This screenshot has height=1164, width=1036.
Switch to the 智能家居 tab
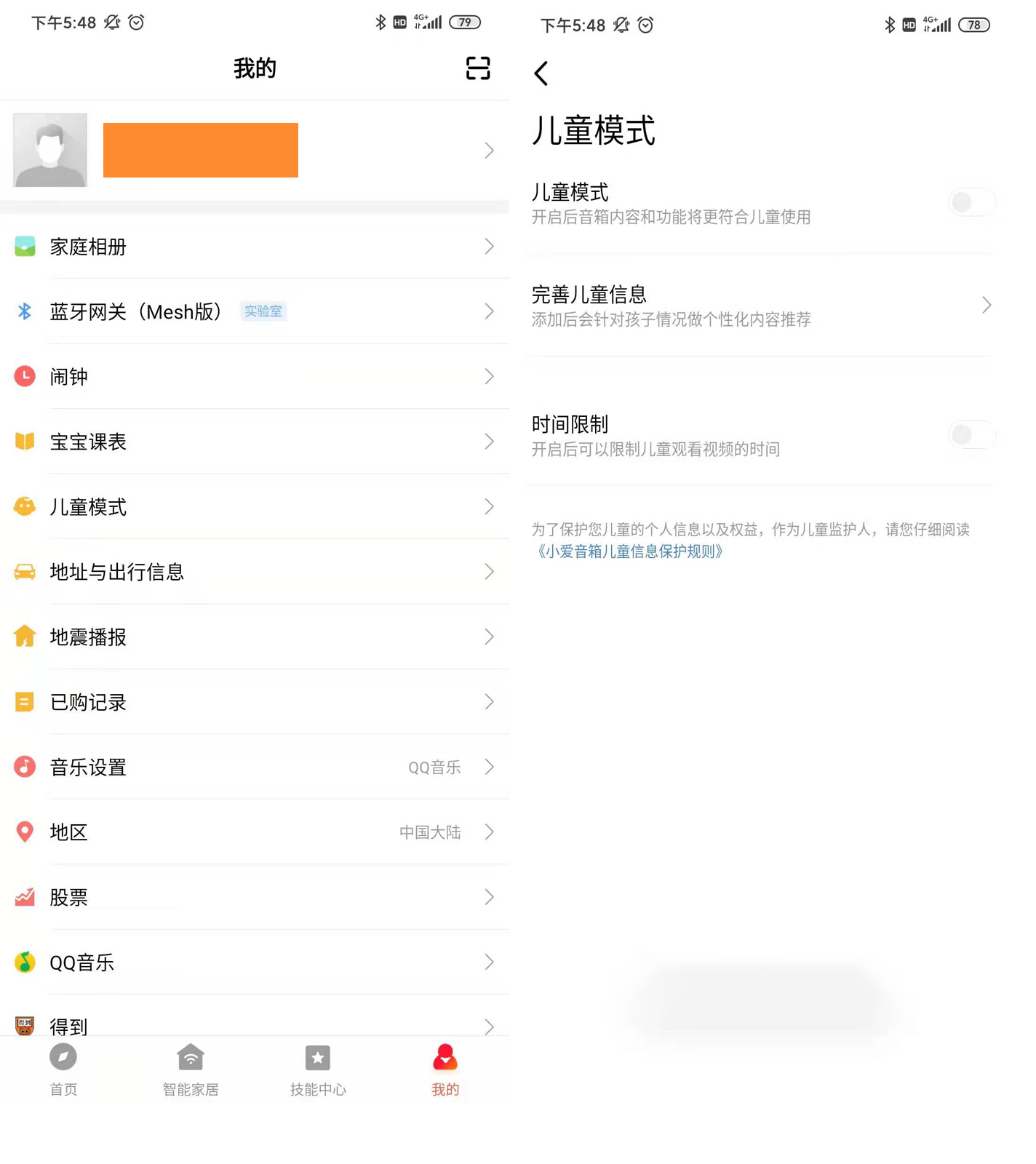(x=190, y=1069)
